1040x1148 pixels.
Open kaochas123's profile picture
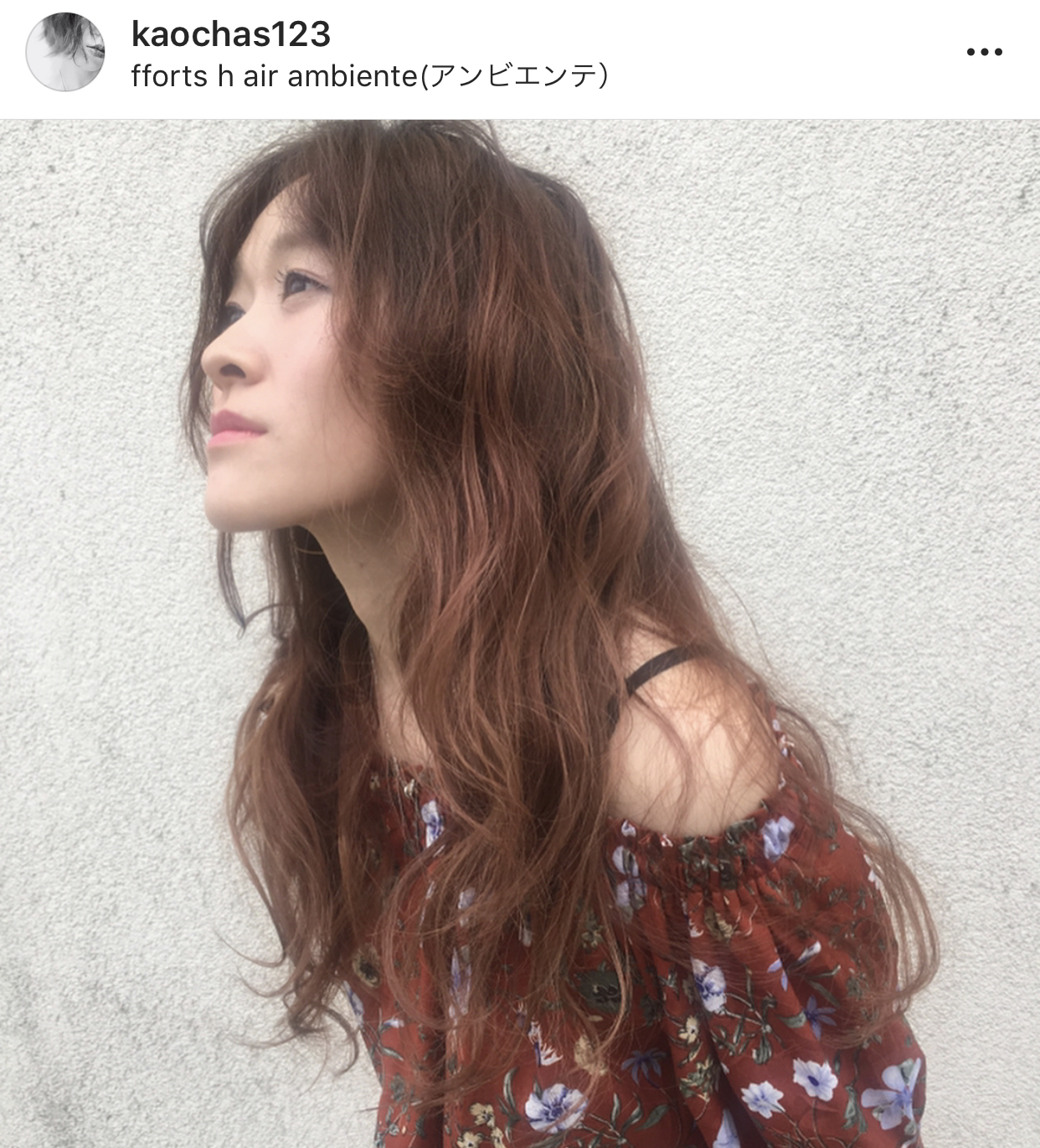[64, 52]
